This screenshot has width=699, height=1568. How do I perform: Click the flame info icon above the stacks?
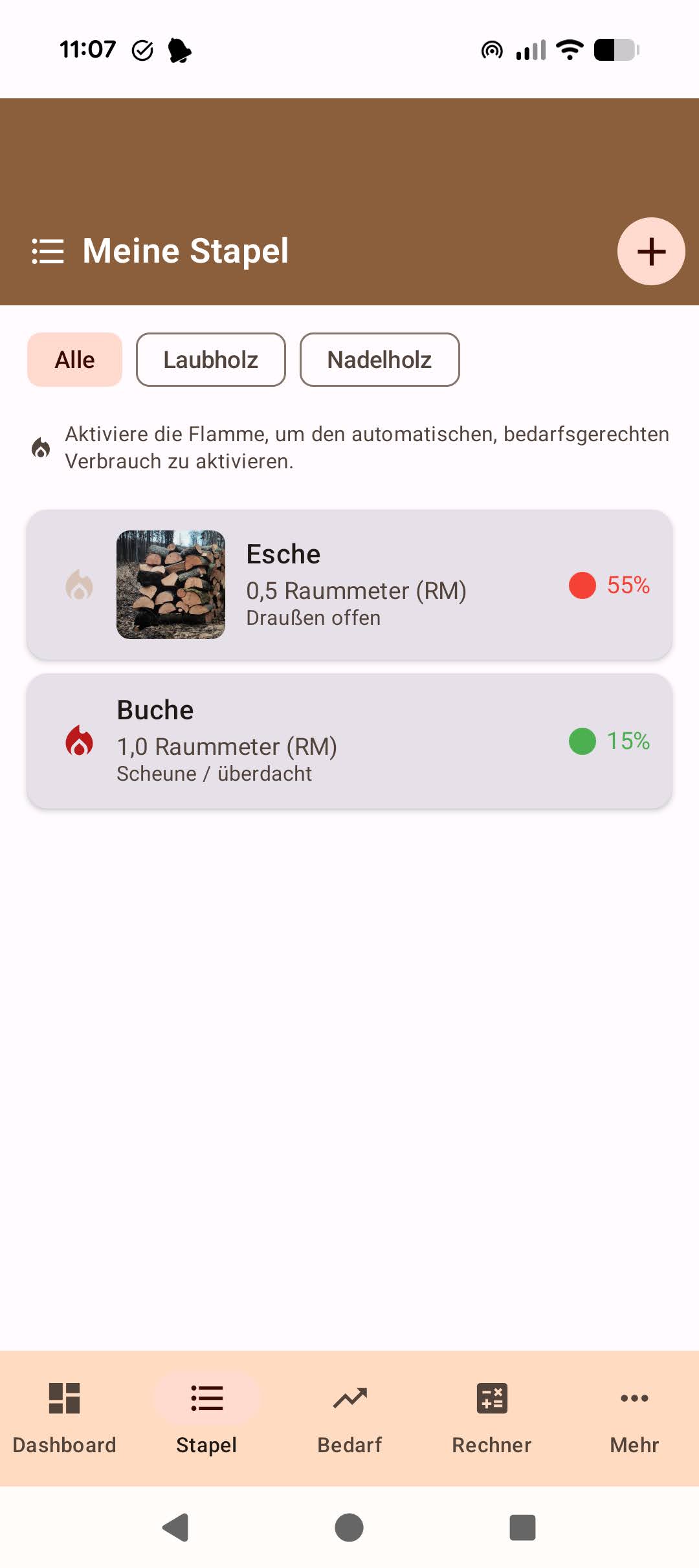click(x=41, y=448)
